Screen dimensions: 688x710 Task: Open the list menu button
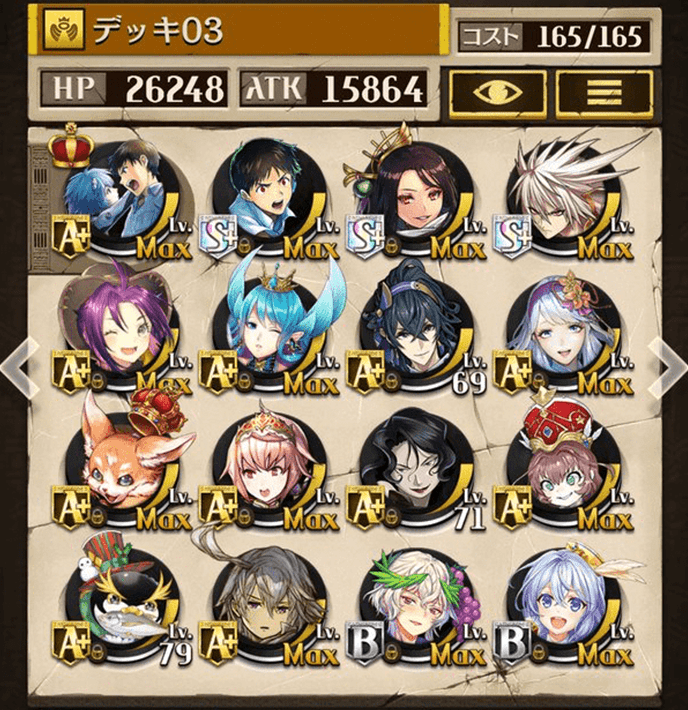point(604,93)
